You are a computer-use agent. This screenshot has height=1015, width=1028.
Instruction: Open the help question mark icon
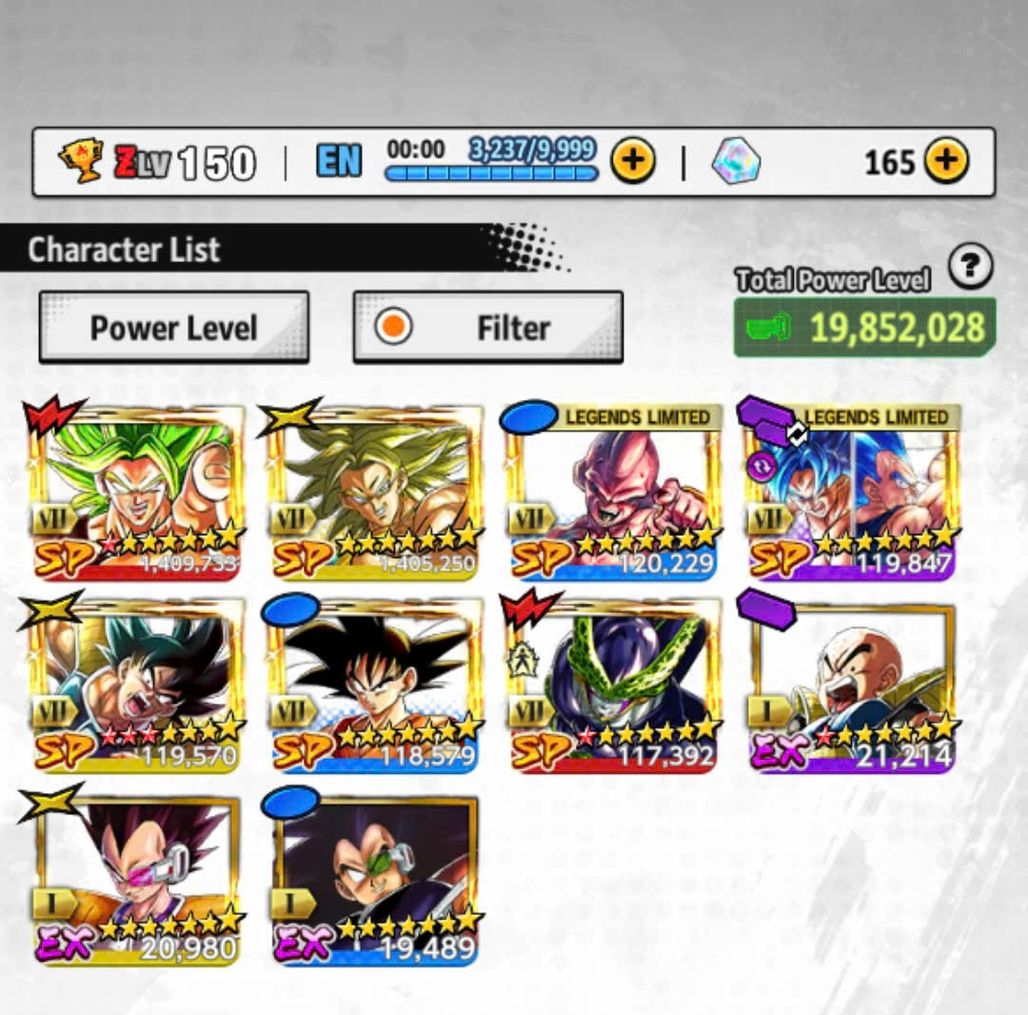click(970, 267)
